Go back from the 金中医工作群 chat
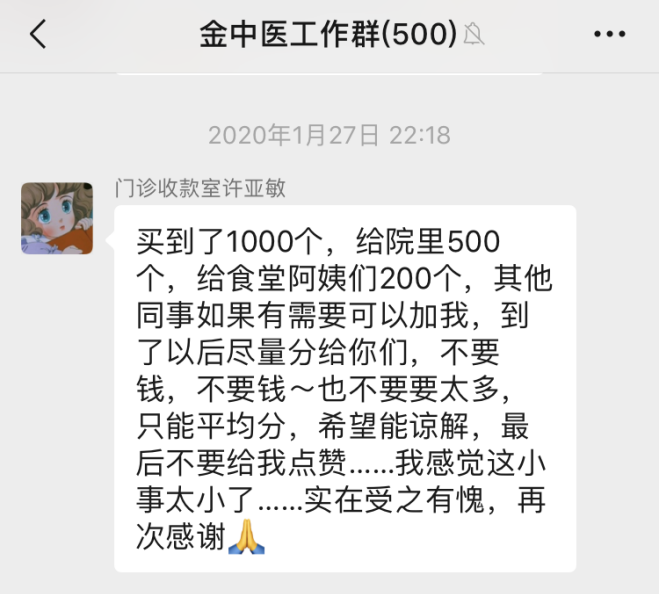The height and width of the screenshot is (594, 659). [38, 35]
